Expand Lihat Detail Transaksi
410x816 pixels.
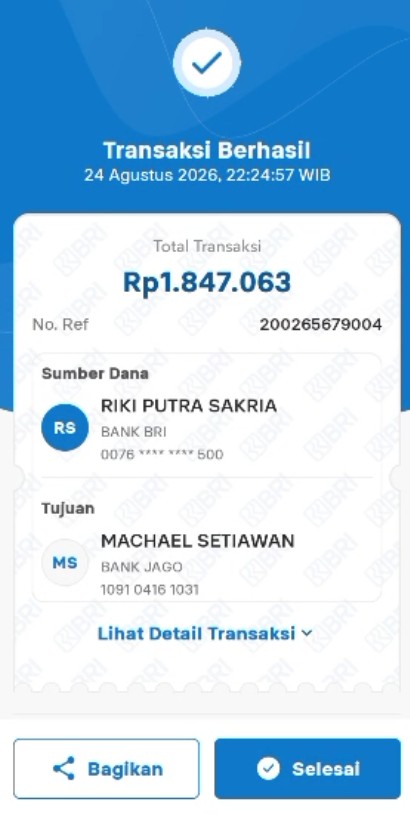(x=205, y=633)
